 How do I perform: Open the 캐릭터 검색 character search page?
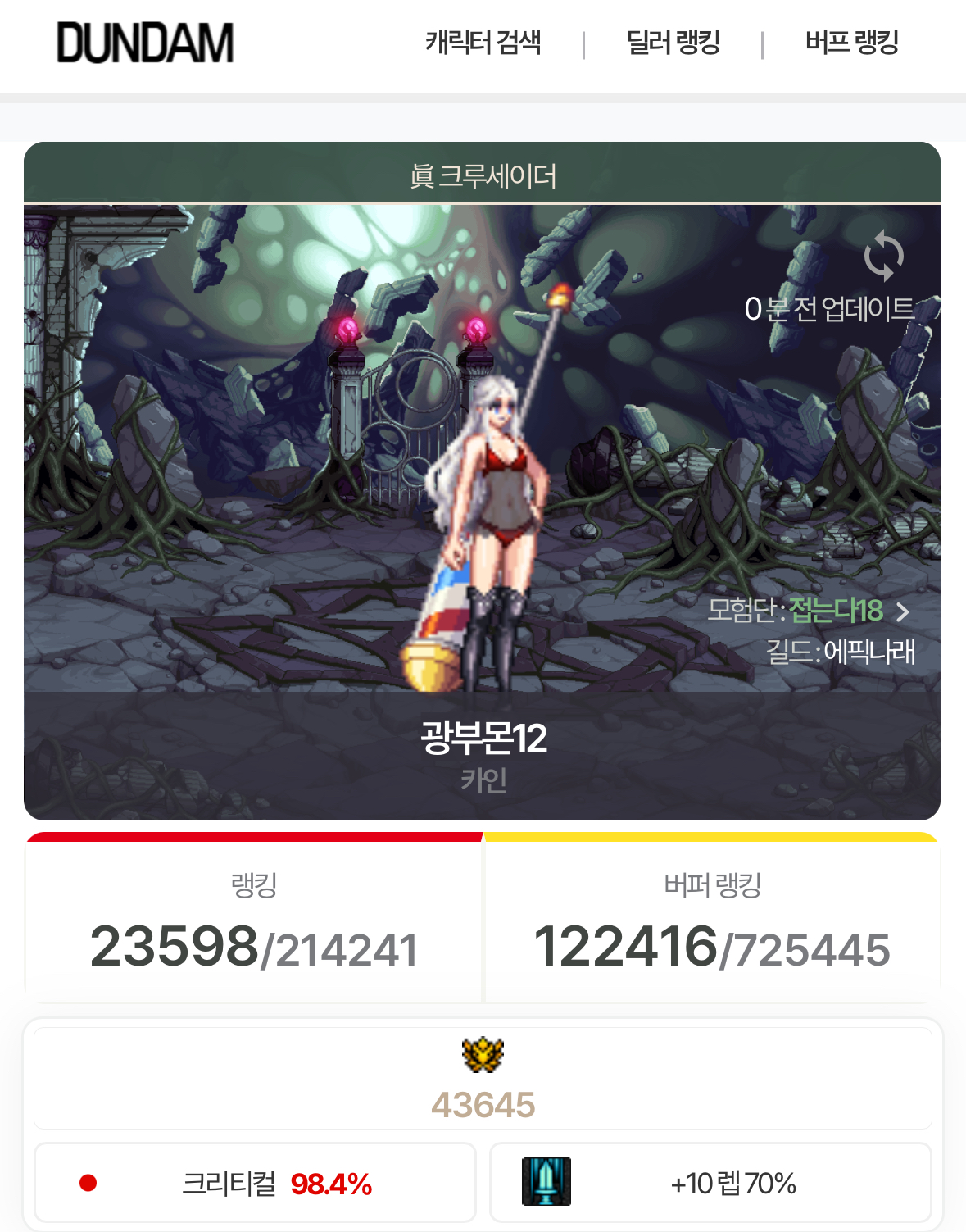click(x=483, y=43)
